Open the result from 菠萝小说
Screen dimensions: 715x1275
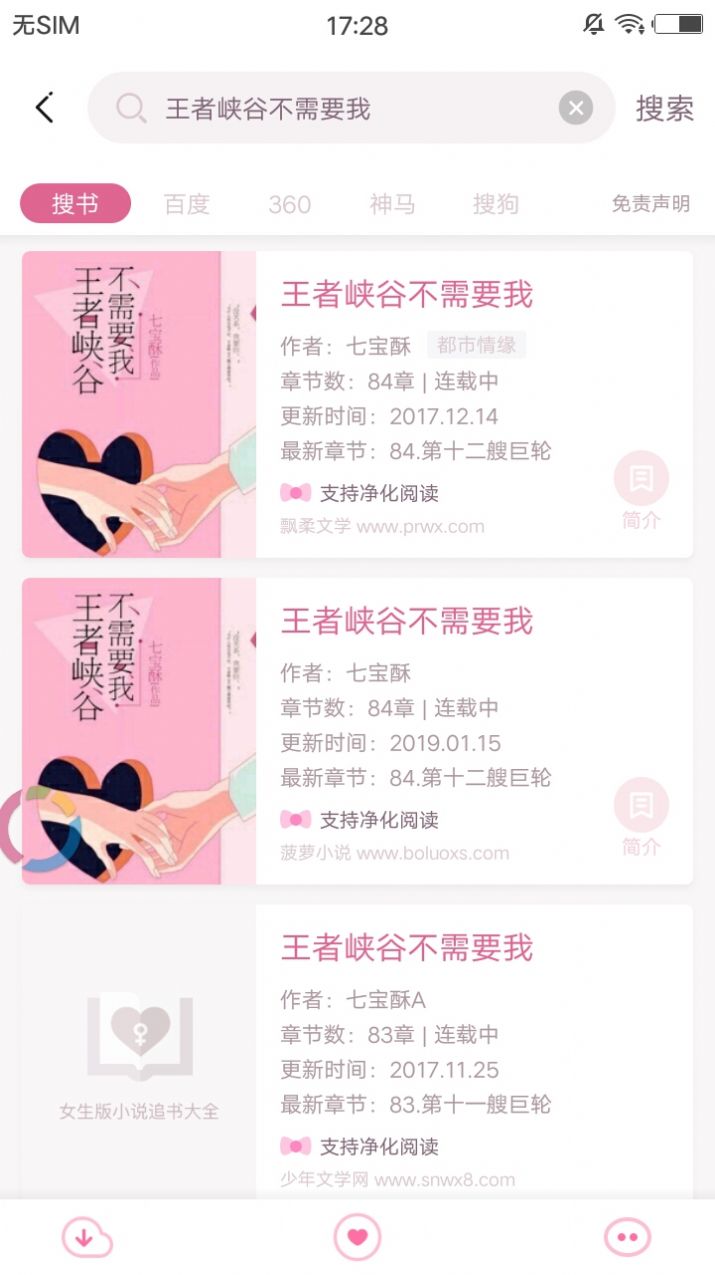click(x=406, y=621)
